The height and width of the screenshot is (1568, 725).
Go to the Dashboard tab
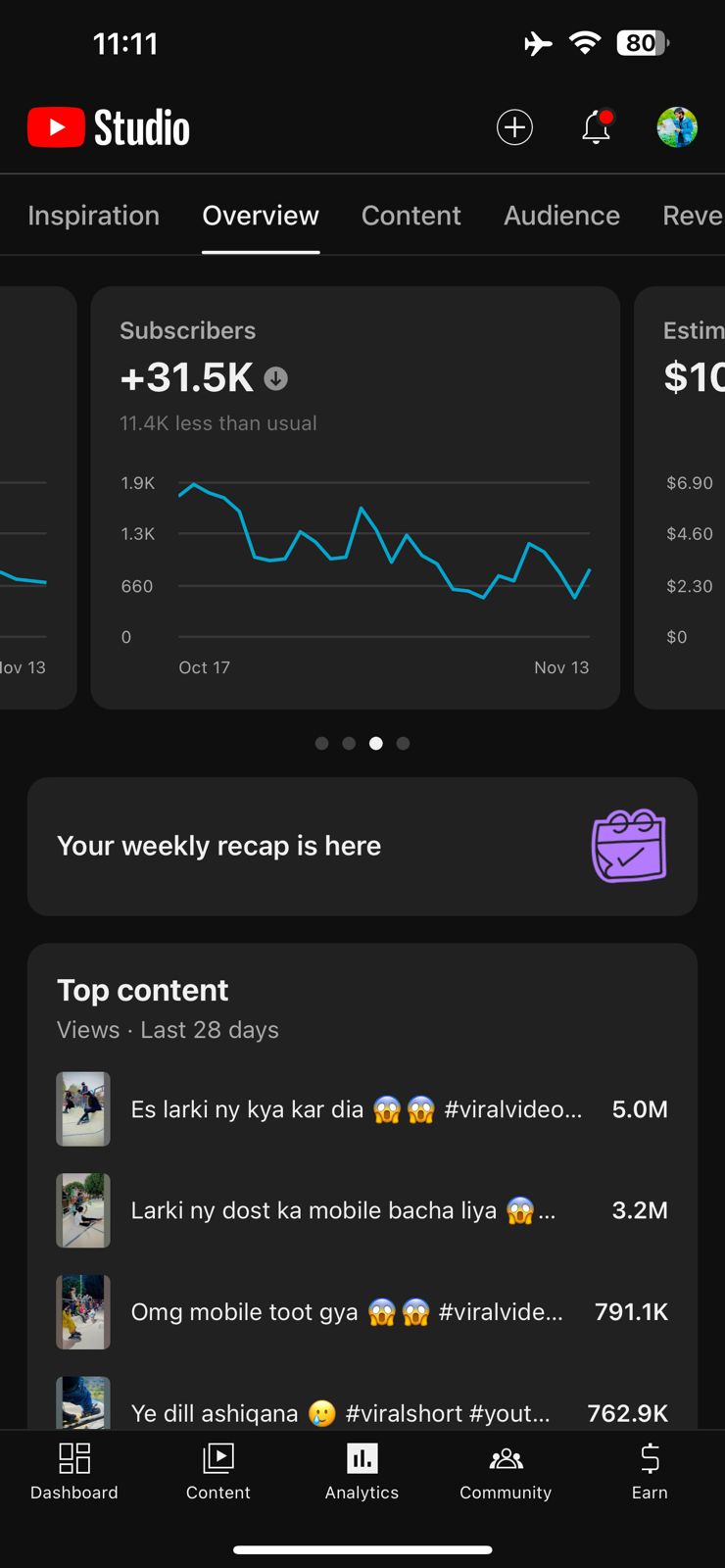click(73, 1472)
